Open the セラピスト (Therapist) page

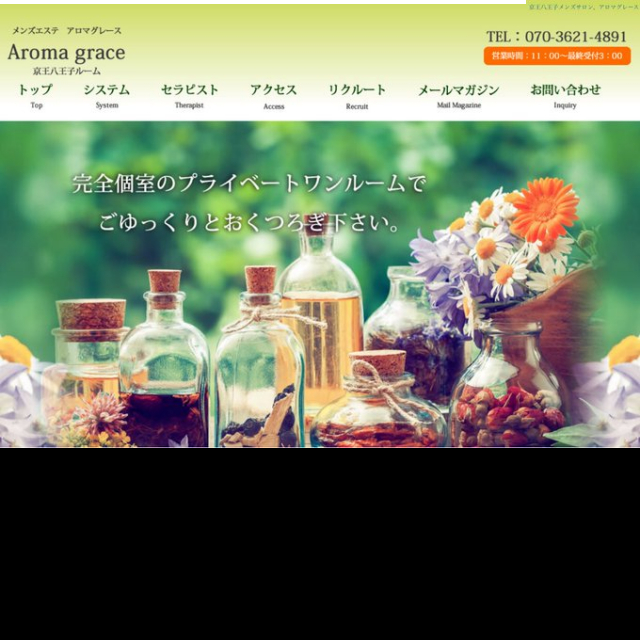(189, 94)
